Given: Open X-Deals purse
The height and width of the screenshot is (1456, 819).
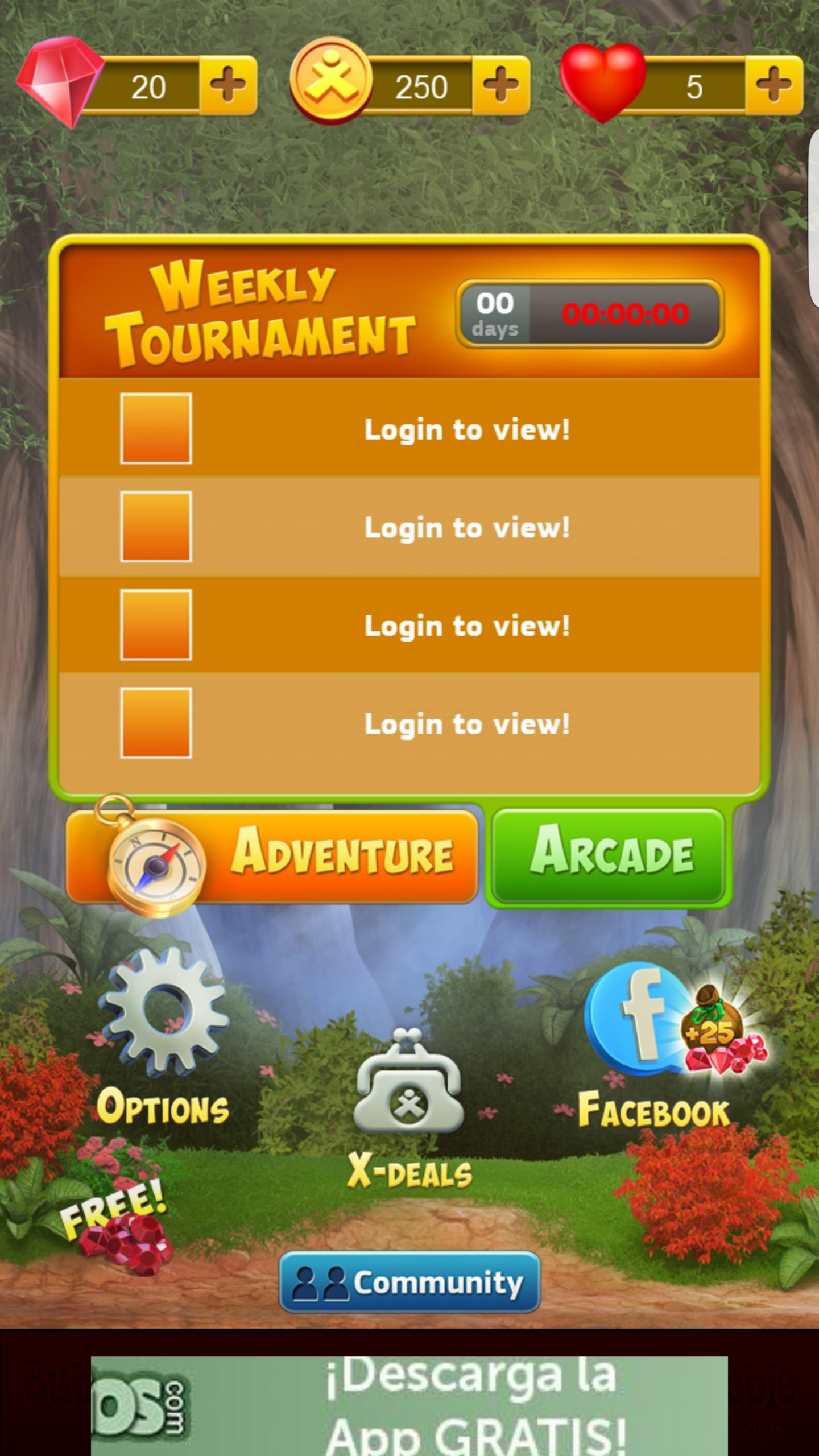Looking at the screenshot, I should pyautogui.click(x=409, y=1110).
